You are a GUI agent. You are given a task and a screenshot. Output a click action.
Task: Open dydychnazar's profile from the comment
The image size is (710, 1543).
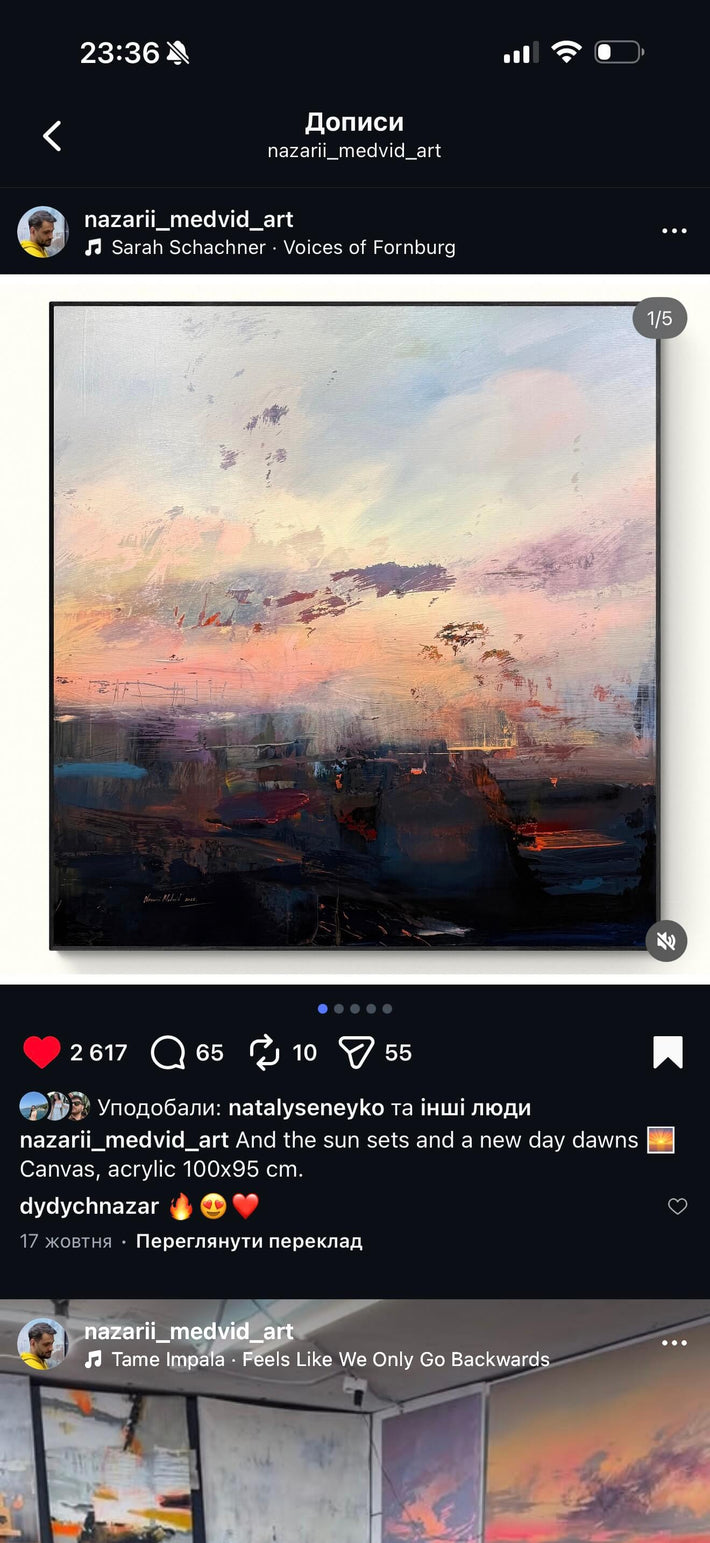click(x=89, y=1206)
